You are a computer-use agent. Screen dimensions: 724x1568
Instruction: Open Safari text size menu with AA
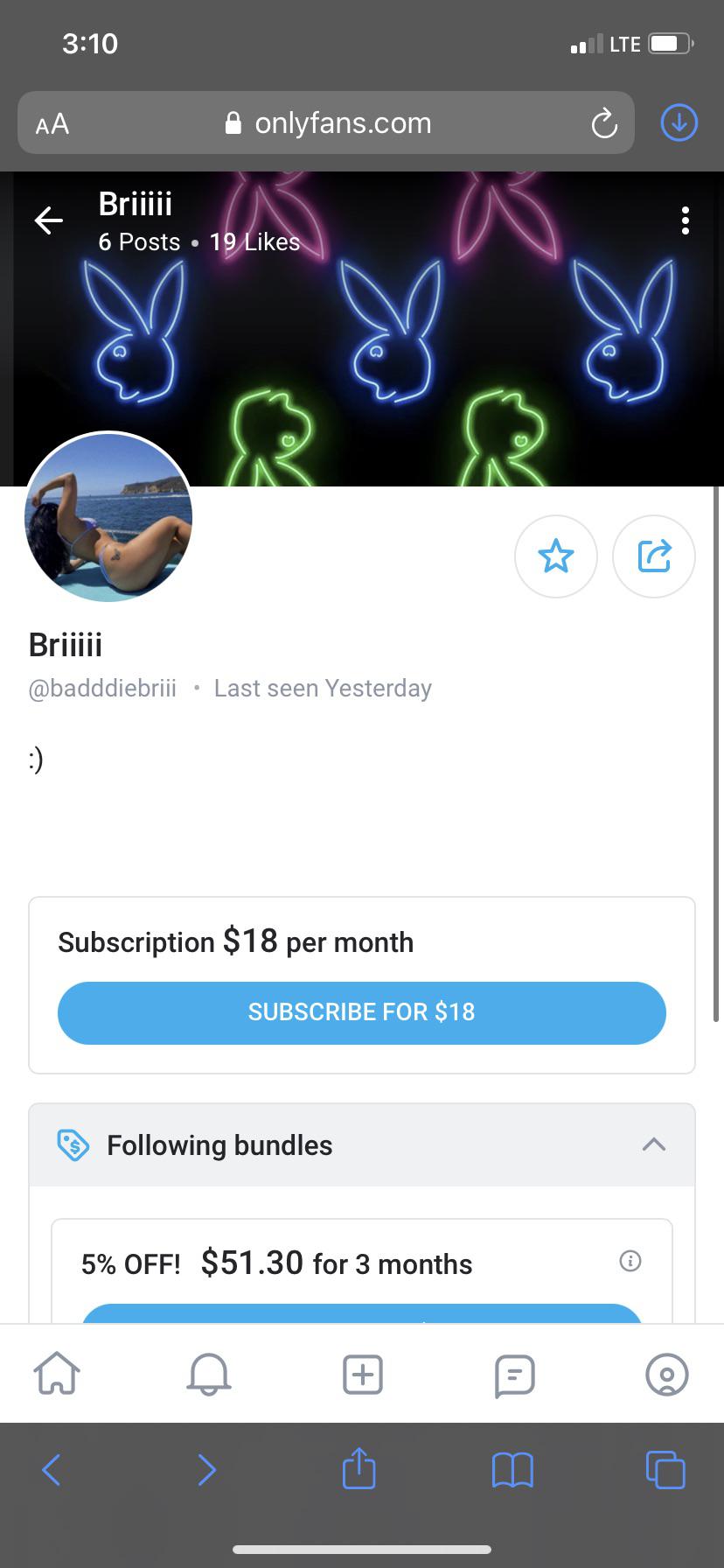(x=51, y=123)
